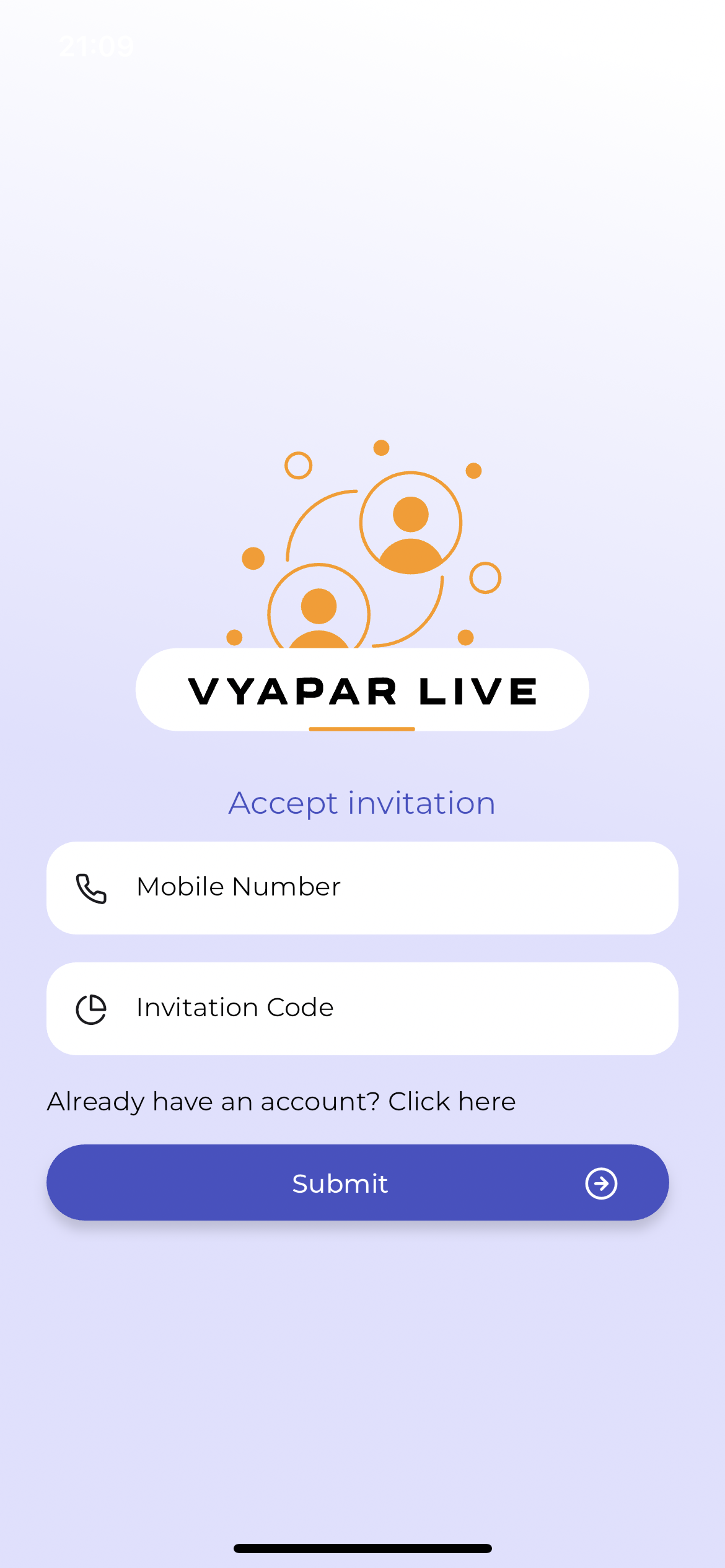Submit the invitation form
The image size is (725, 1568).
[358, 1183]
